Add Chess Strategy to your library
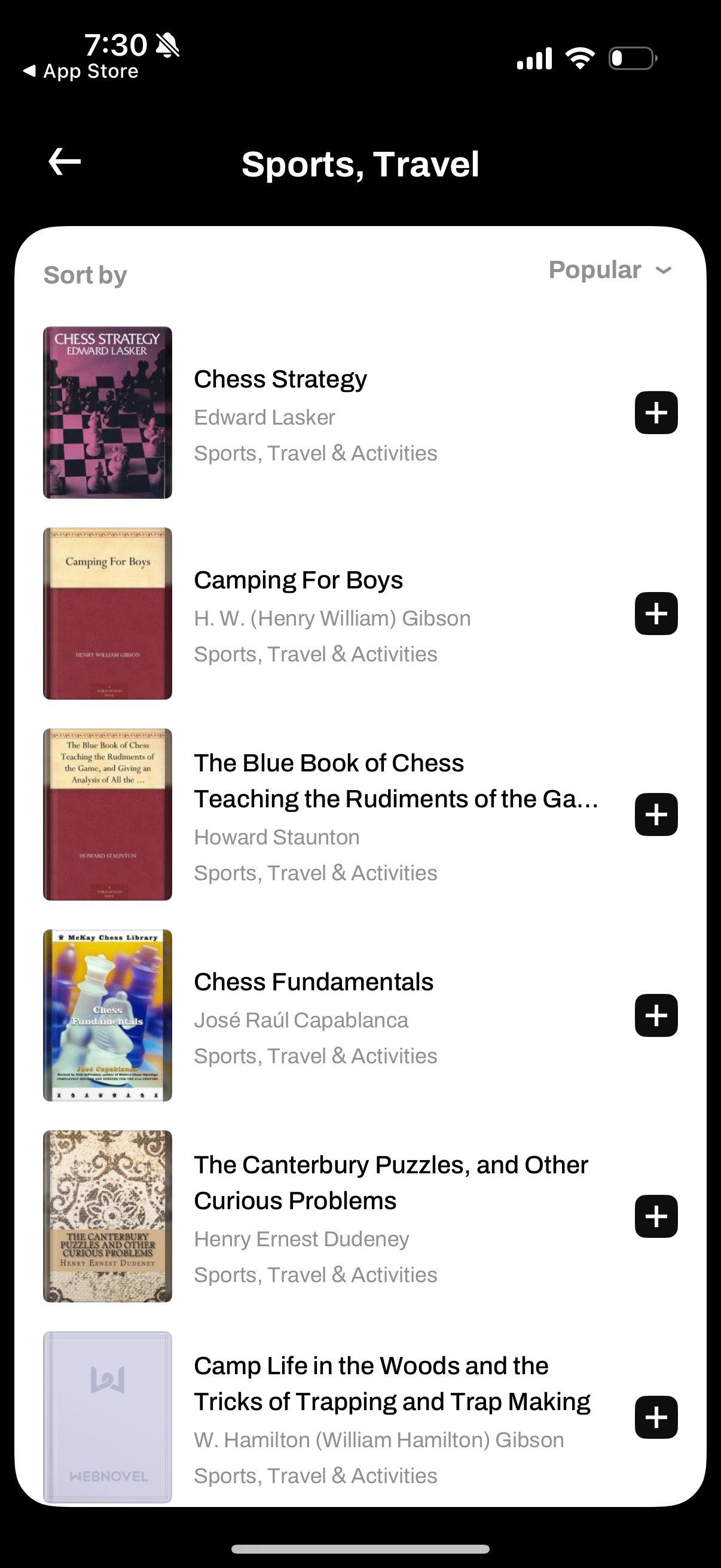 coord(655,413)
